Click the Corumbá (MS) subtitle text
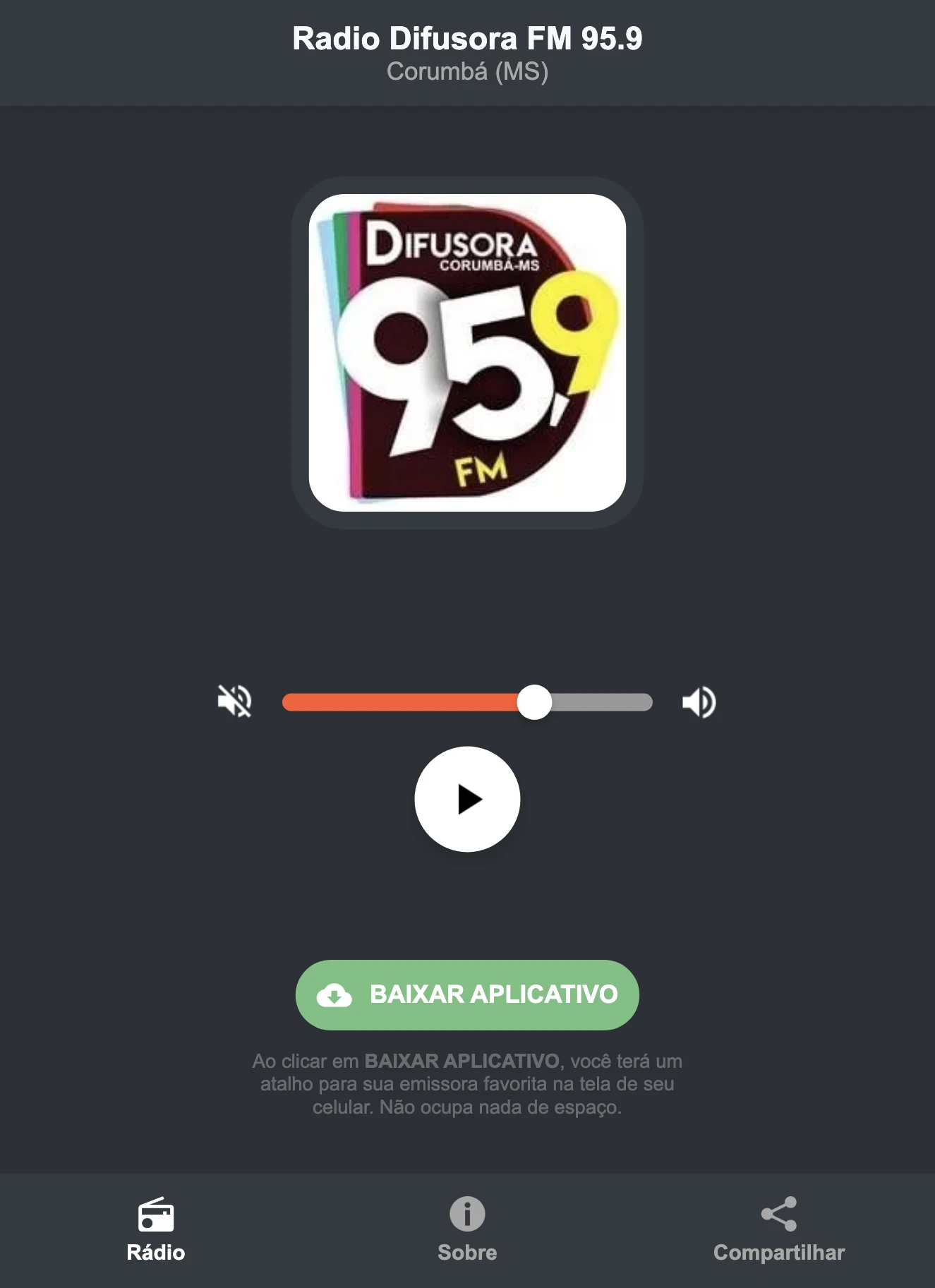Screen dimensions: 935x1288 [x=467, y=71]
